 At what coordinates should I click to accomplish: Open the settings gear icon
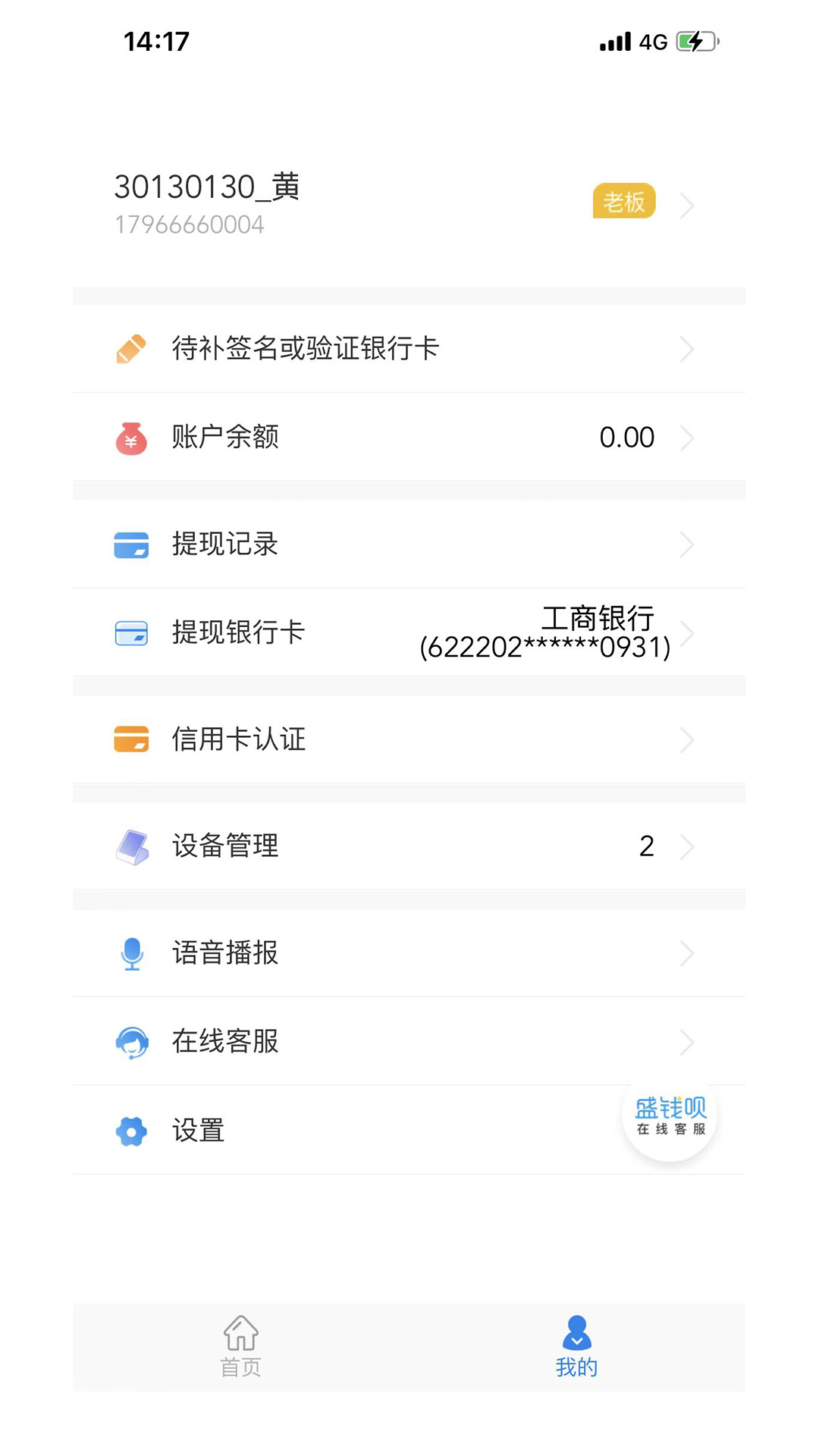point(131,1131)
